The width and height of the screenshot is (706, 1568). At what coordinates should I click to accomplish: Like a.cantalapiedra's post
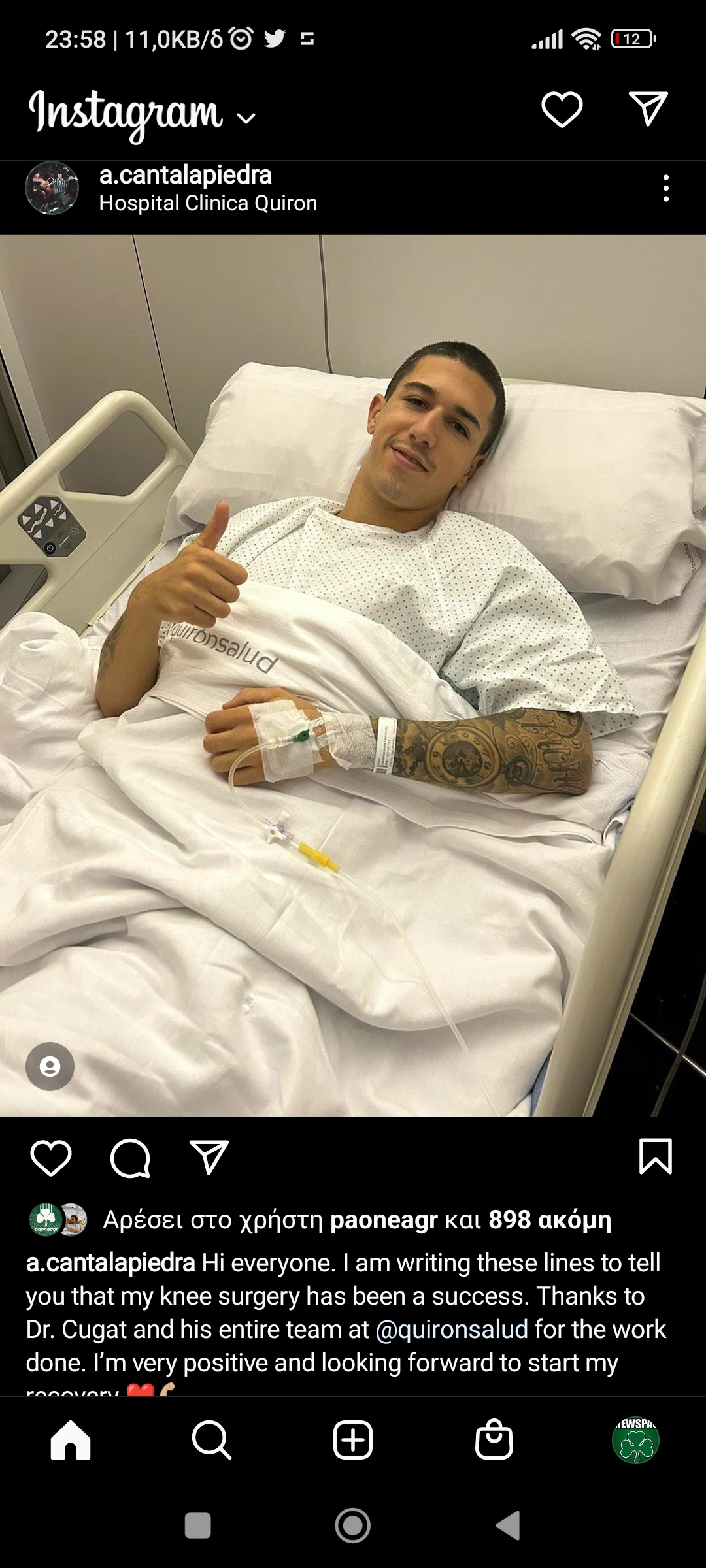[x=50, y=1158]
